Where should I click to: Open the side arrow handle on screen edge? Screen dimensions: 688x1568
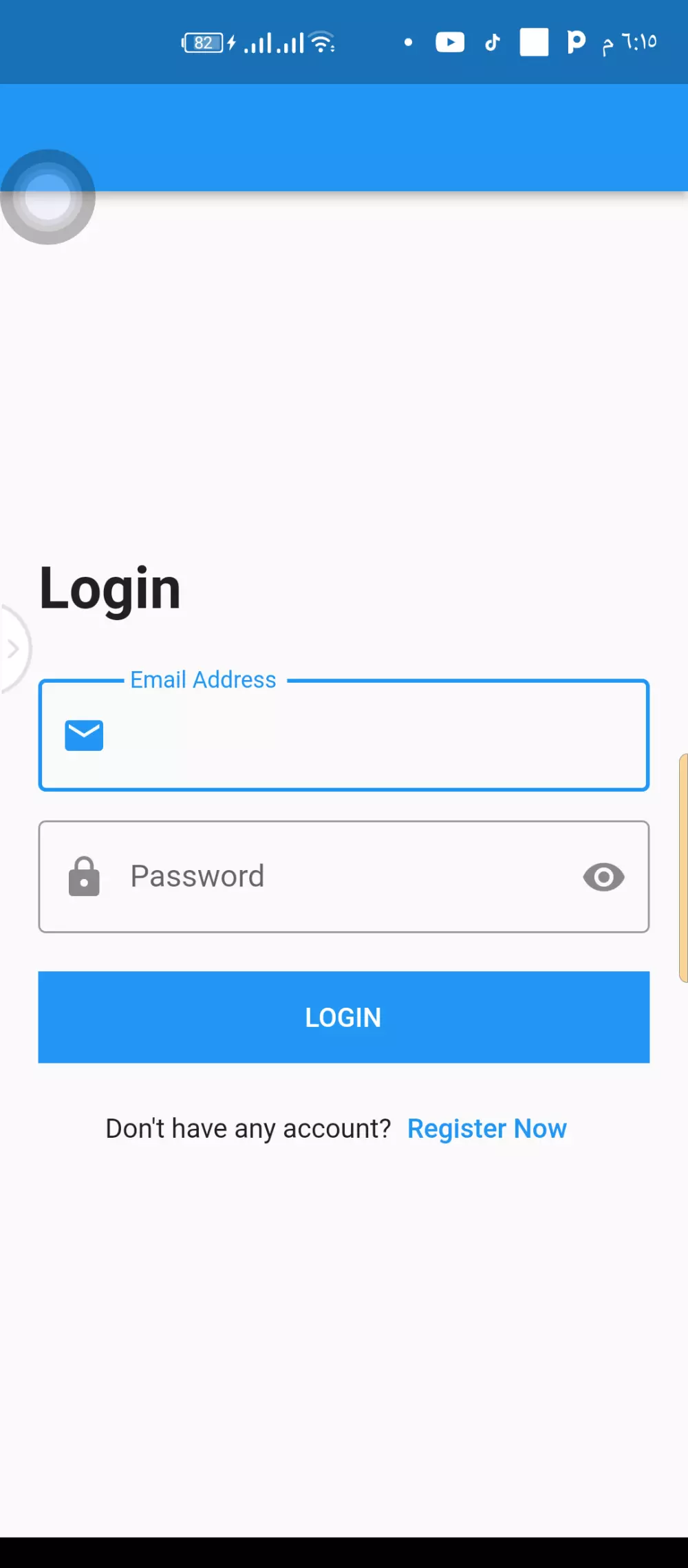[x=14, y=647]
